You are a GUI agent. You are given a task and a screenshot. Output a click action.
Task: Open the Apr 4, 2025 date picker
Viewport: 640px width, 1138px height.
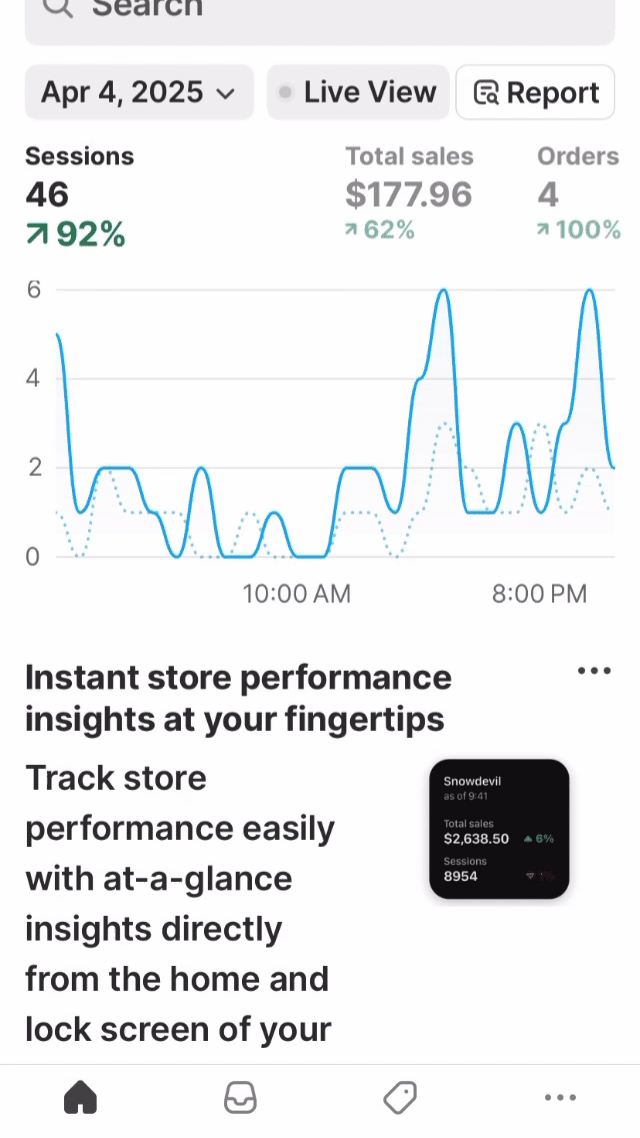(138, 93)
